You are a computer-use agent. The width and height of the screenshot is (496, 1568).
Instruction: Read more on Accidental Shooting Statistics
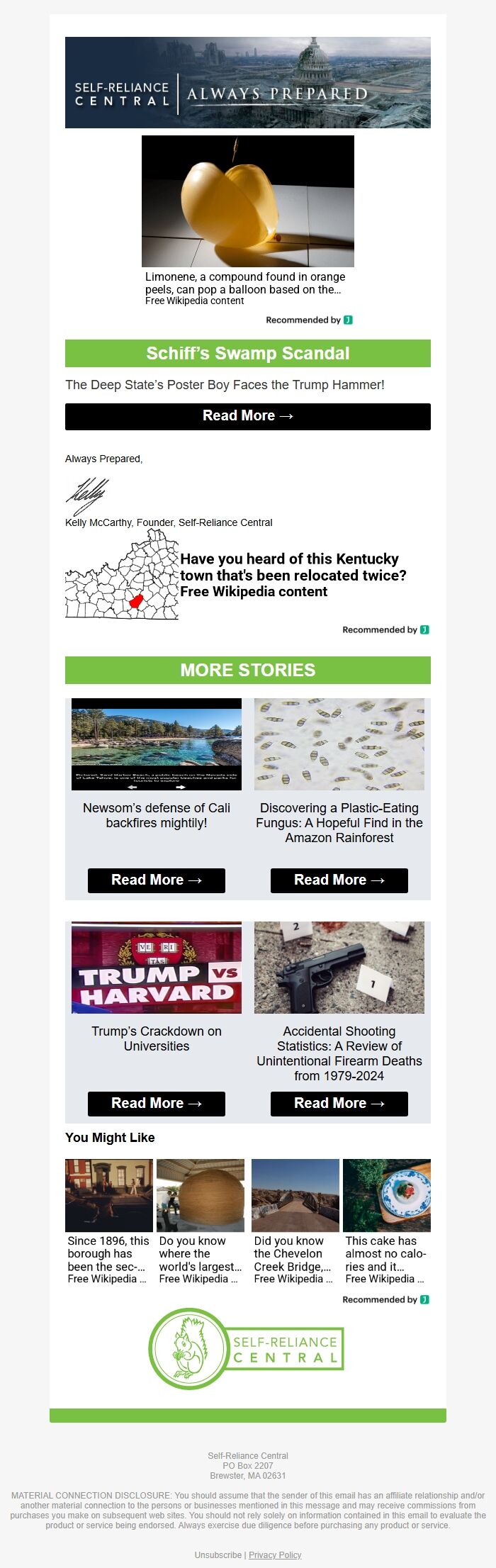339,1104
